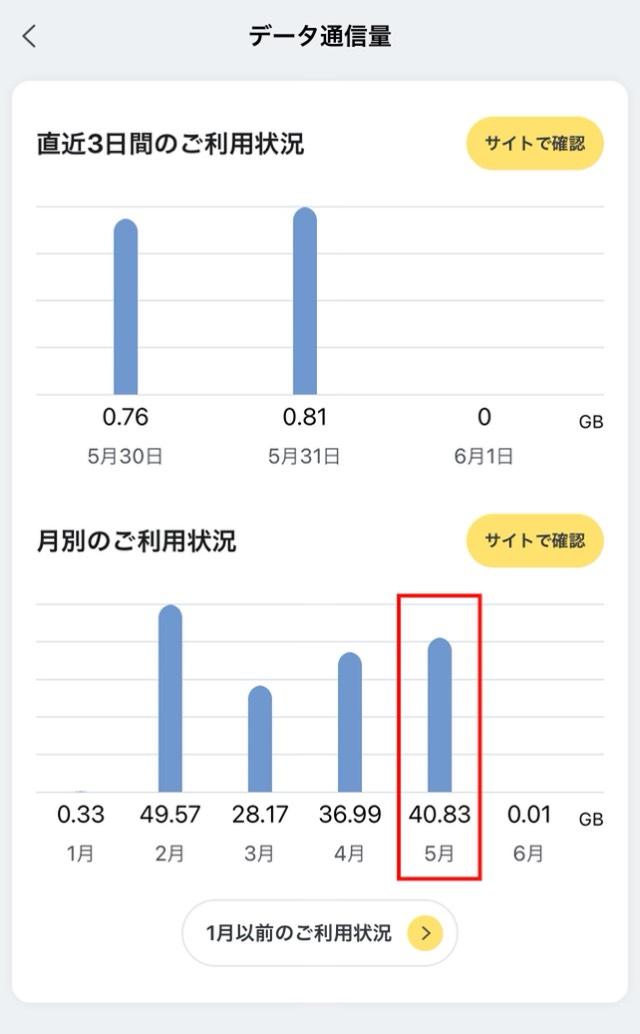
Task: Tap サイトで確認 next to 直近3日間のご利用状況
Action: pyautogui.click(x=535, y=143)
